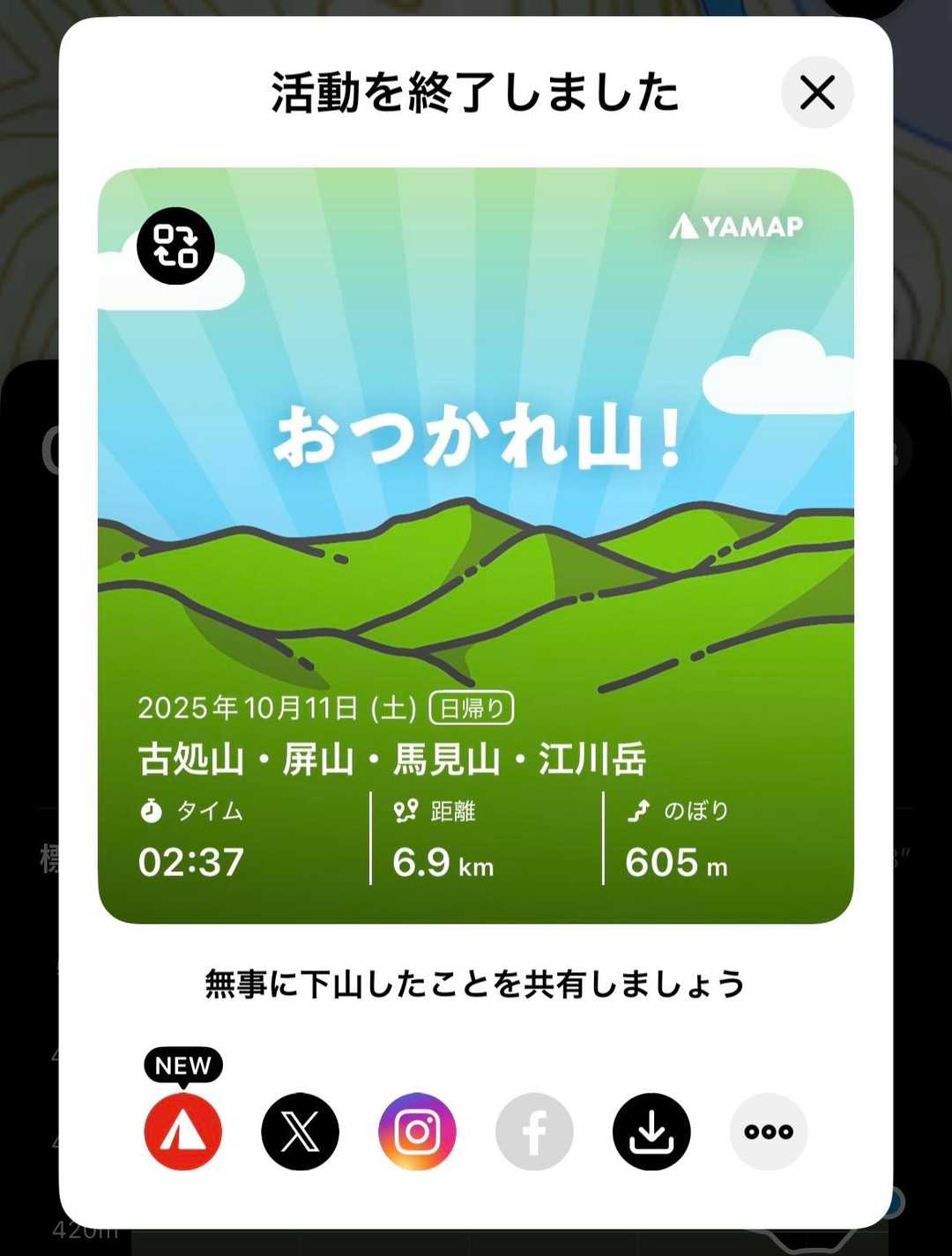The height and width of the screenshot is (1256, 952).
Task: Close the activity finished dialog
Action: 817,93
